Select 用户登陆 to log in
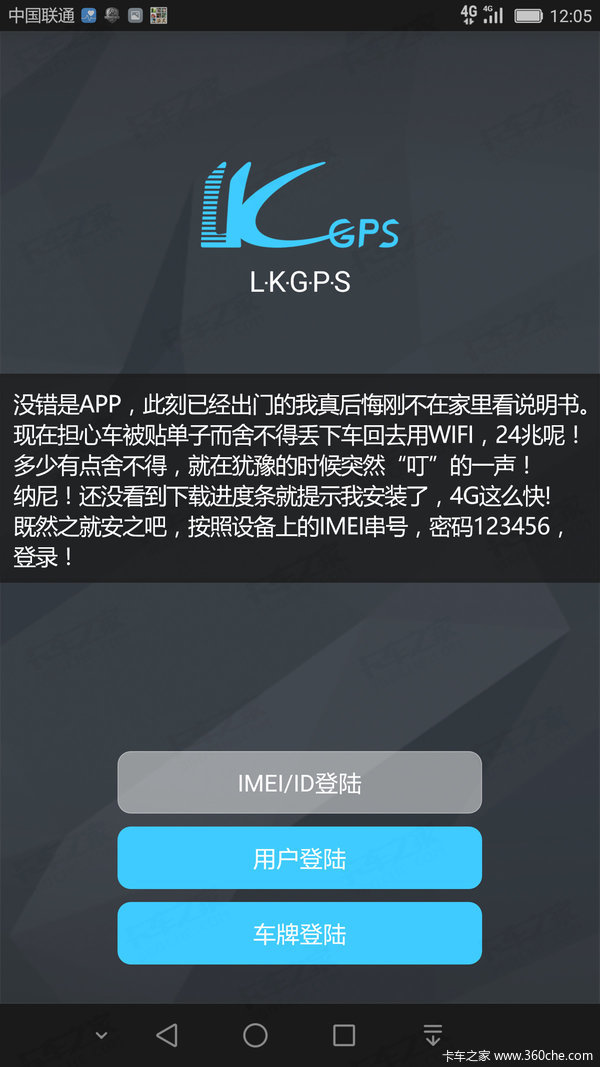This screenshot has width=600, height=1067. coord(299,858)
